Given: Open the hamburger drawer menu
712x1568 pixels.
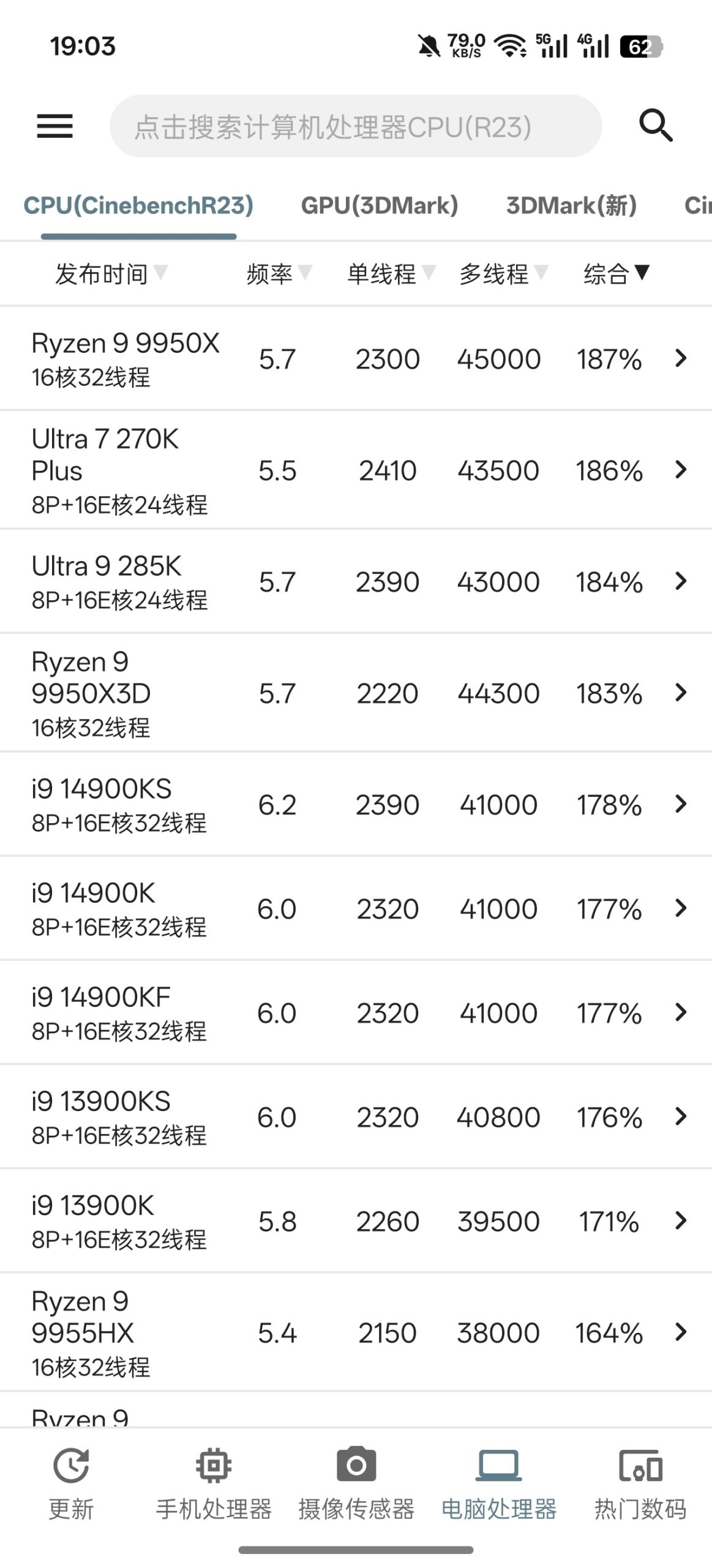Looking at the screenshot, I should [54, 126].
